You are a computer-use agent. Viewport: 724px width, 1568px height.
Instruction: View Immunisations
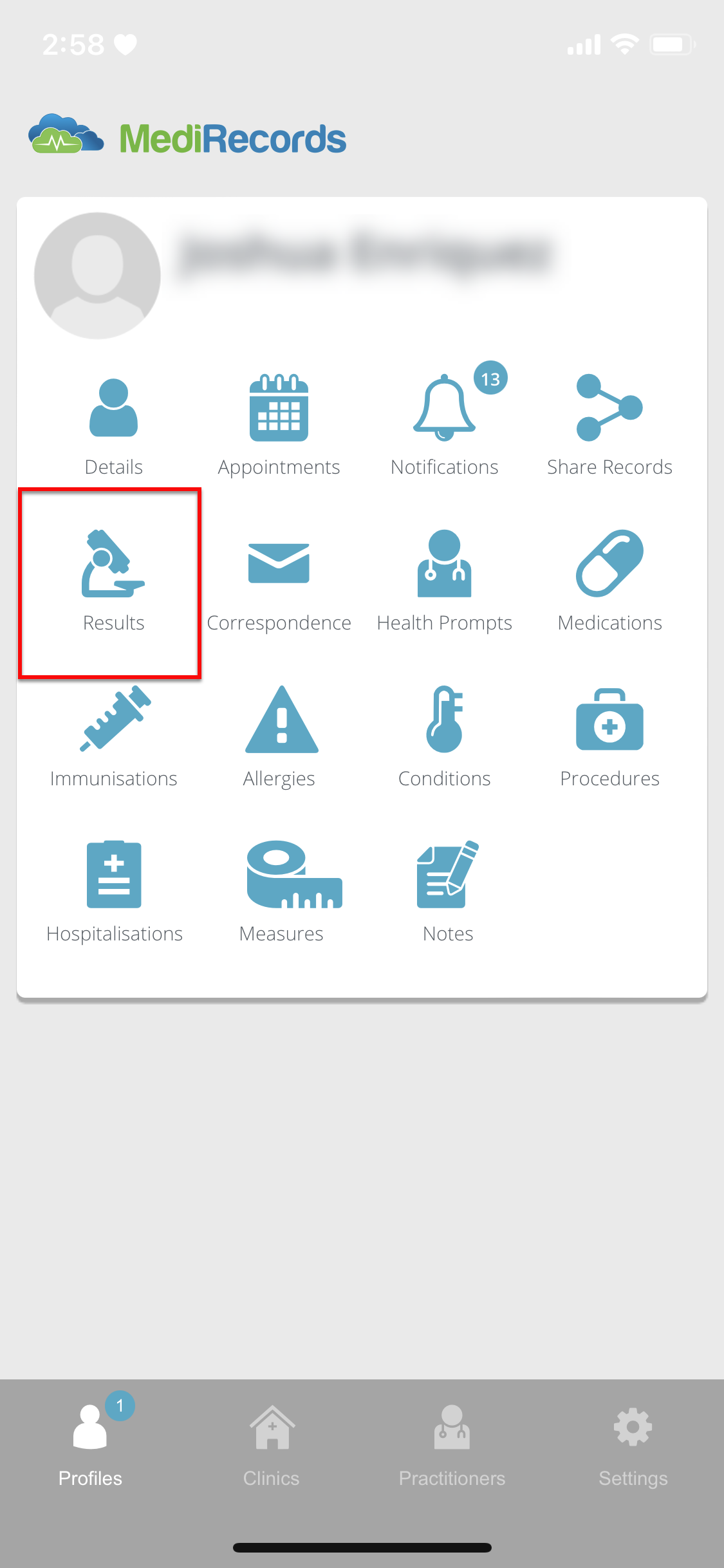pos(113,738)
